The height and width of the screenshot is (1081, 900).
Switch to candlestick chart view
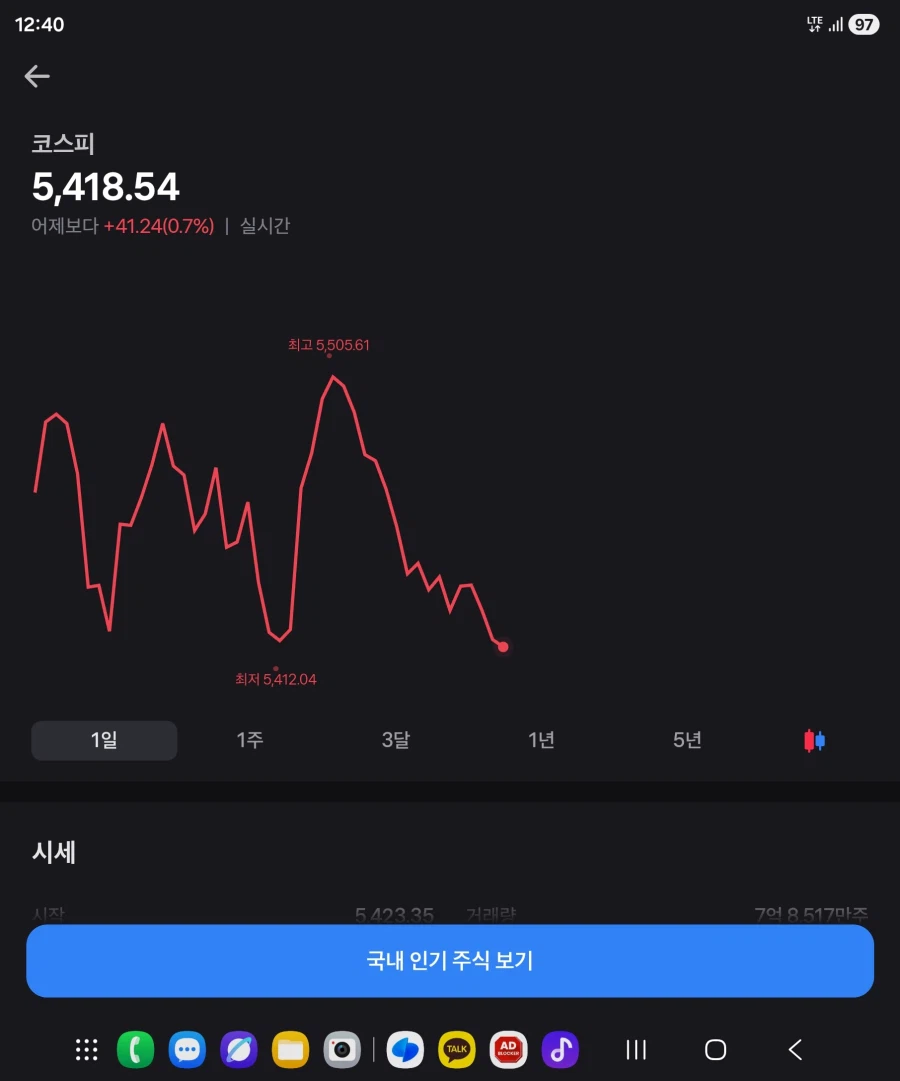click(x=813, y=739)
